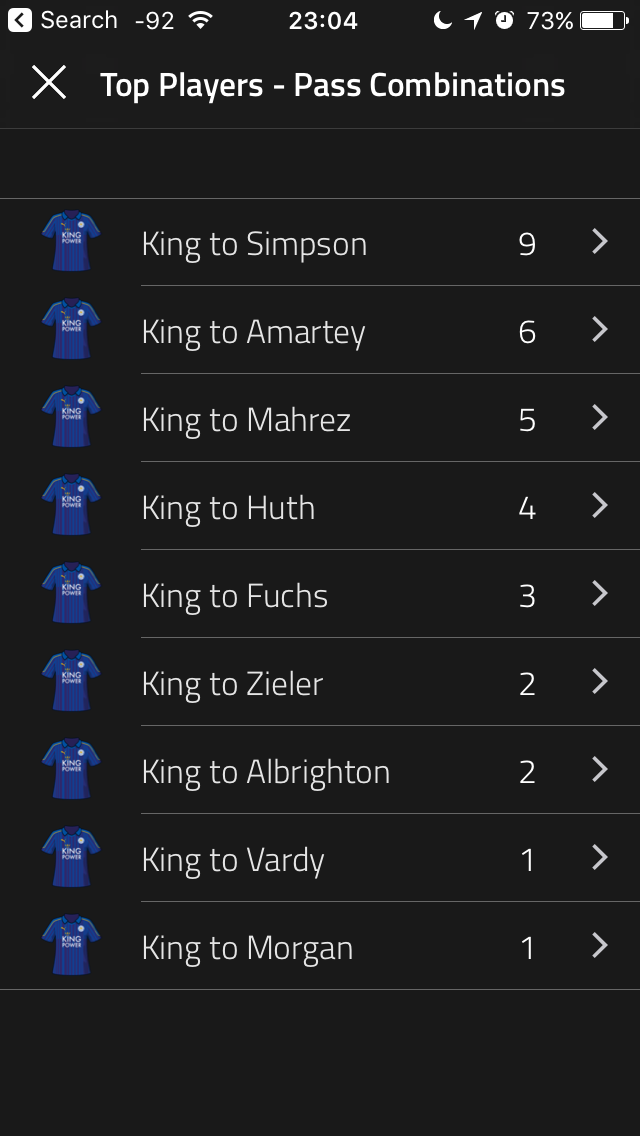The image size is (640, 1136).
Task: Open the King to Fuchs entry
Action: [320, 594]
